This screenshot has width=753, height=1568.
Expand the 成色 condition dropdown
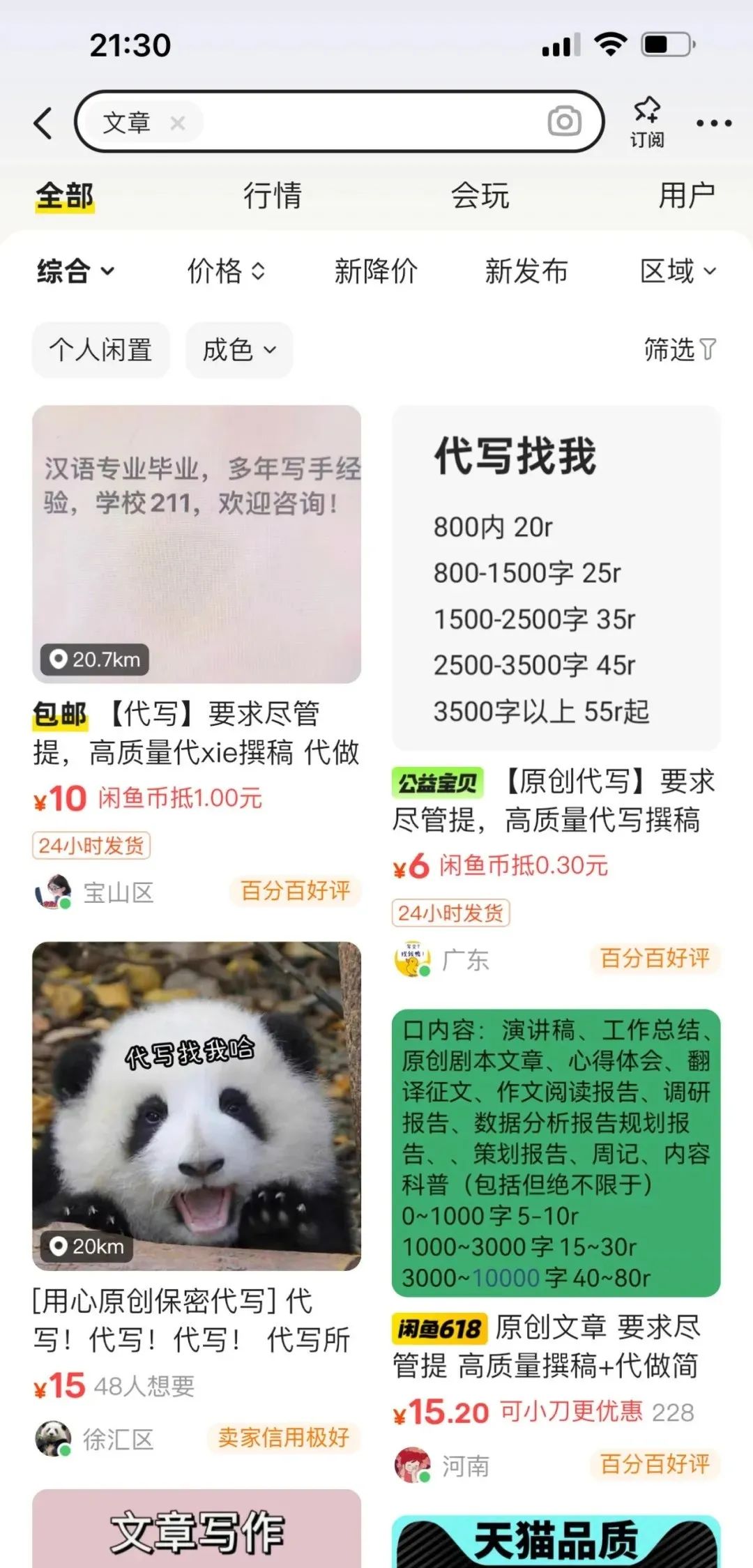click(238, 350)
